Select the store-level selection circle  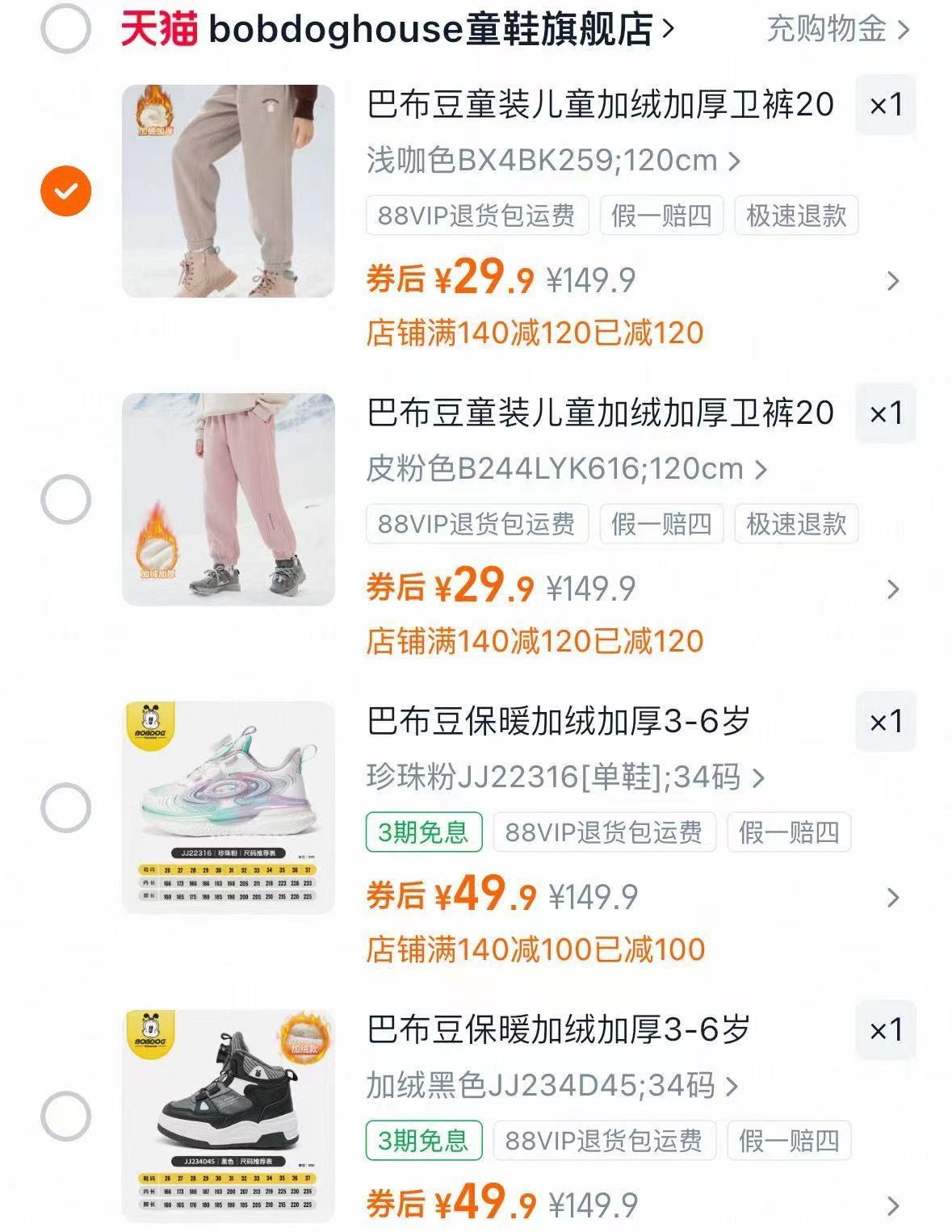pos(67,27)
